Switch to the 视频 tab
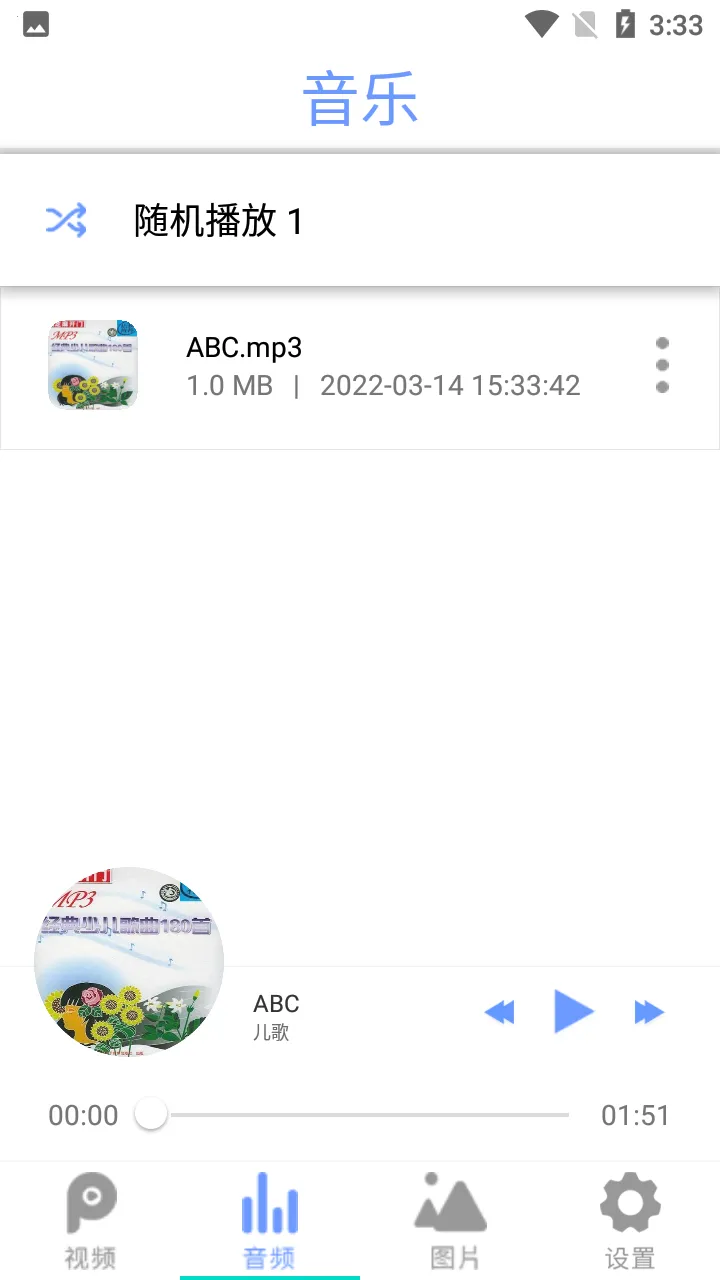 (x=89, y=1220)
